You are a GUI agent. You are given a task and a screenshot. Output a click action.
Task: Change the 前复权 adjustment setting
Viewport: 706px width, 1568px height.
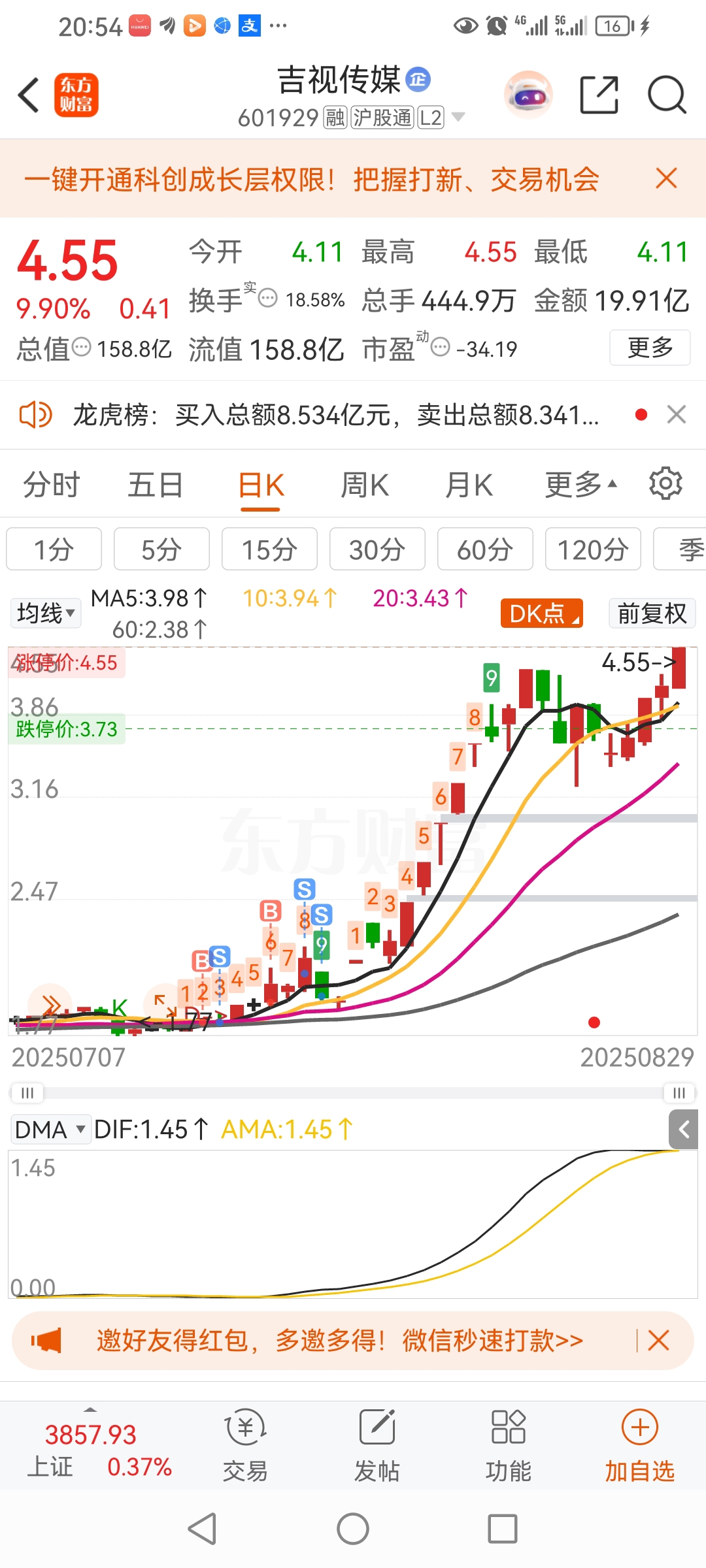652,613
